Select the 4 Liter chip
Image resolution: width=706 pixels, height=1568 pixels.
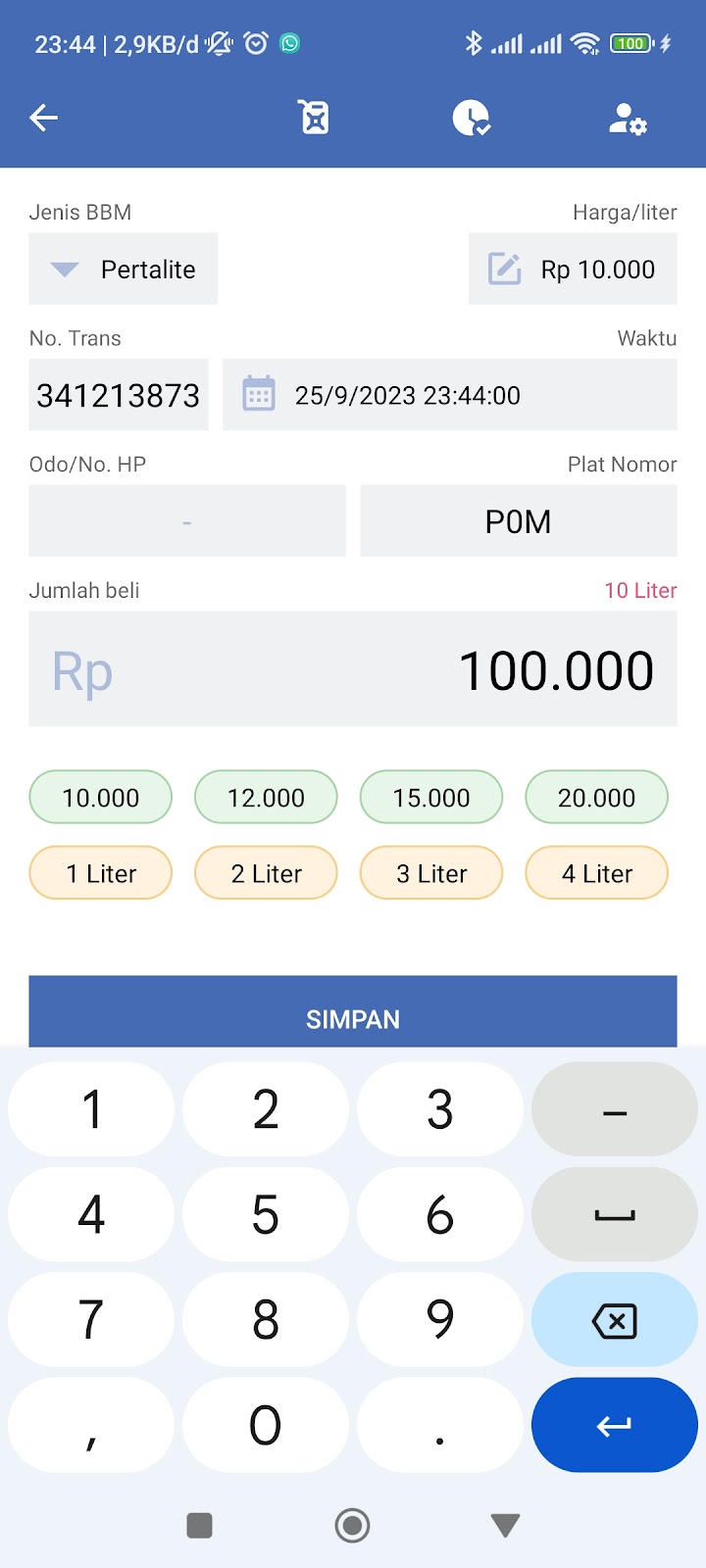click(597, 873)
